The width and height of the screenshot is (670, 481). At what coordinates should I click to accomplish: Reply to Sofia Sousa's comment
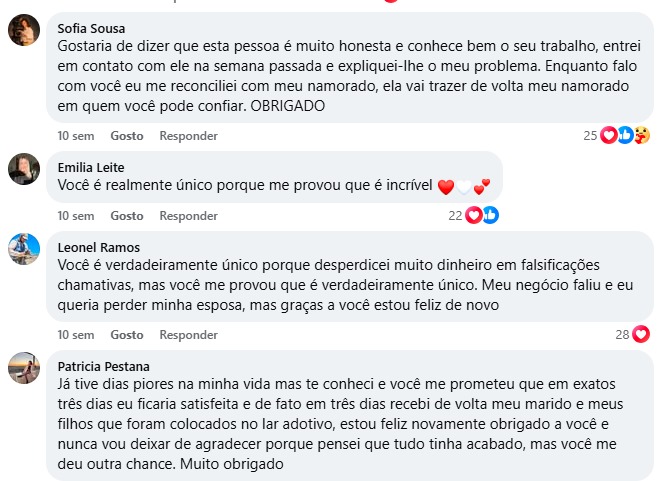click(188, 135)
